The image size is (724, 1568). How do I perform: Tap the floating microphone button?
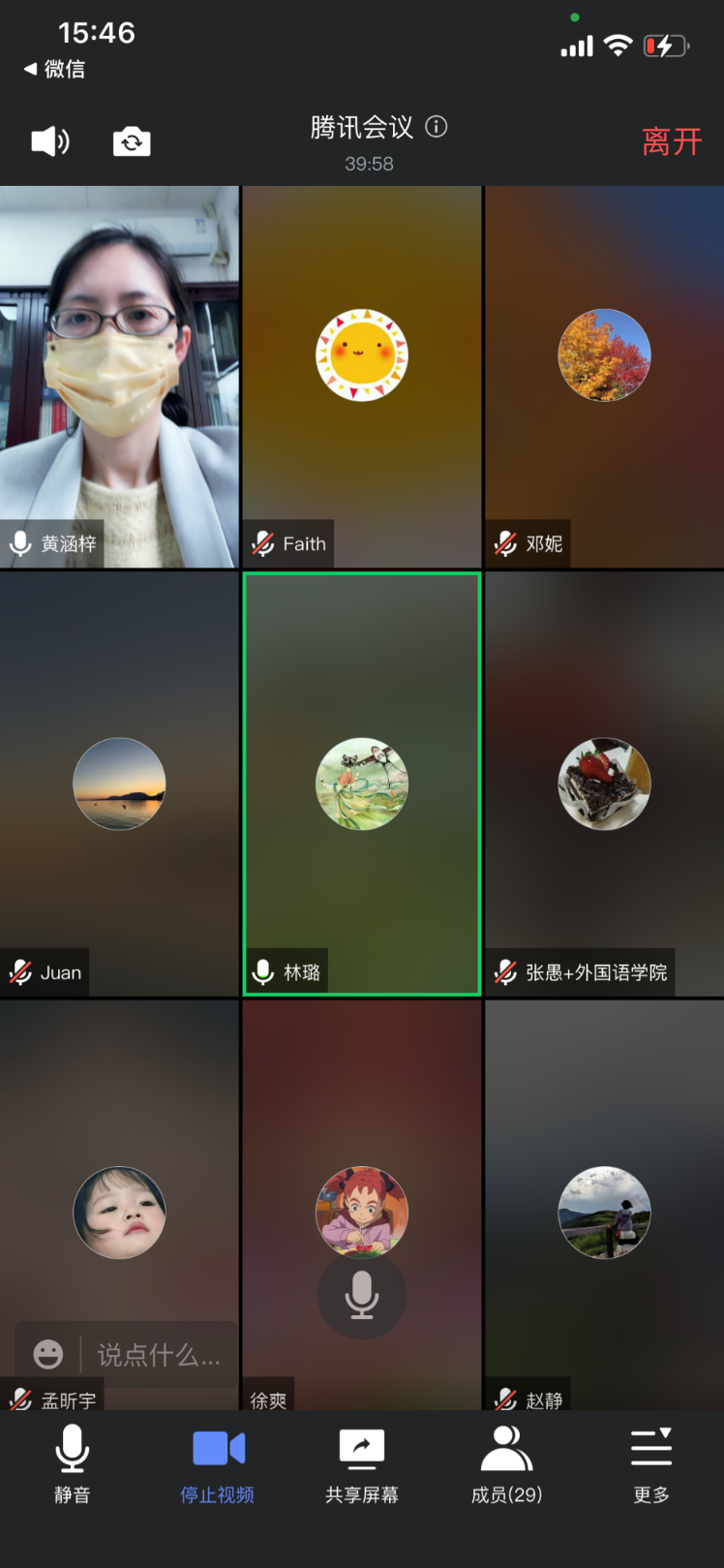pyautogui.click(x=362, y=1295)
